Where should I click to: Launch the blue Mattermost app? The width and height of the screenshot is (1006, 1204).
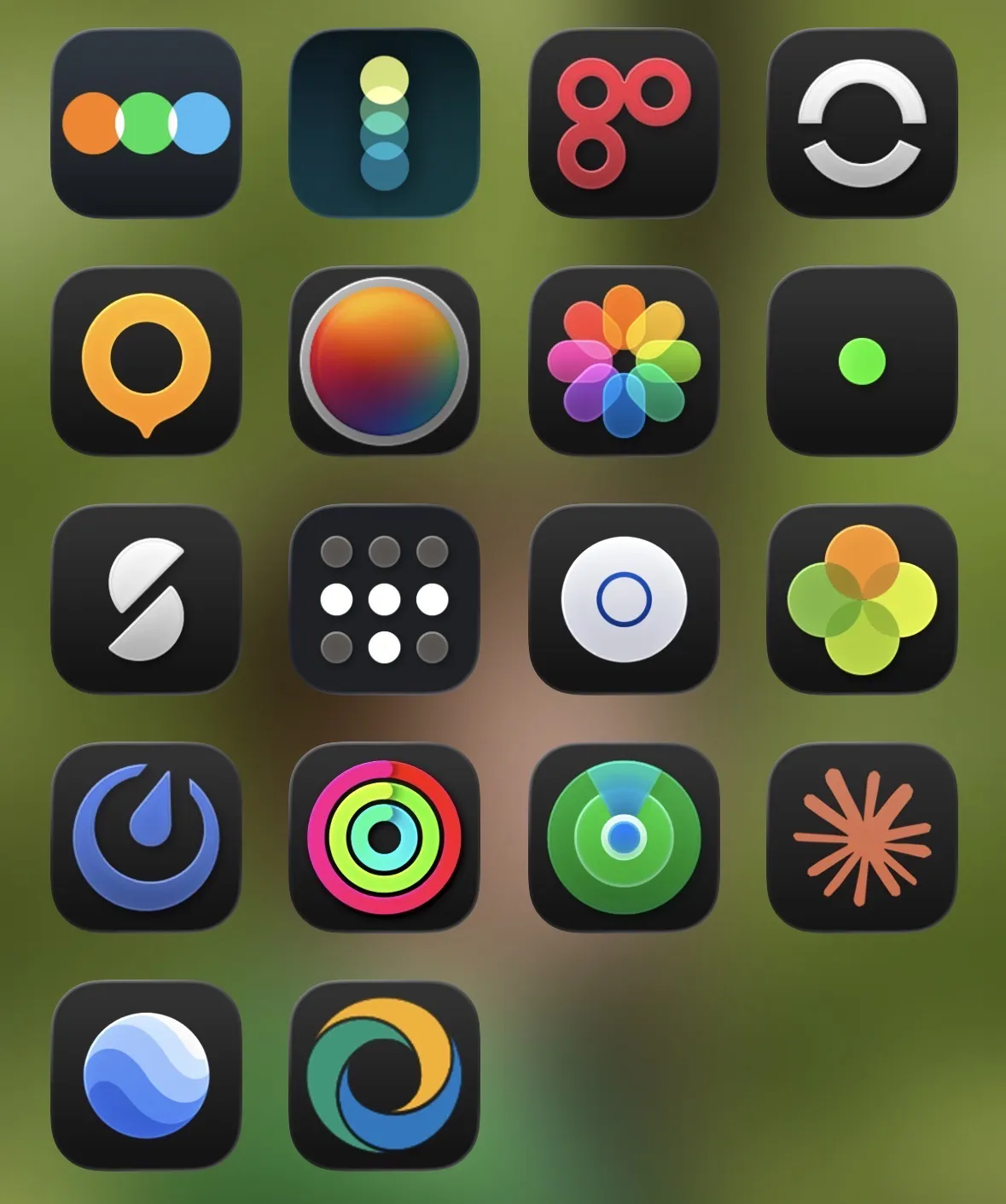tap(146, 837)
